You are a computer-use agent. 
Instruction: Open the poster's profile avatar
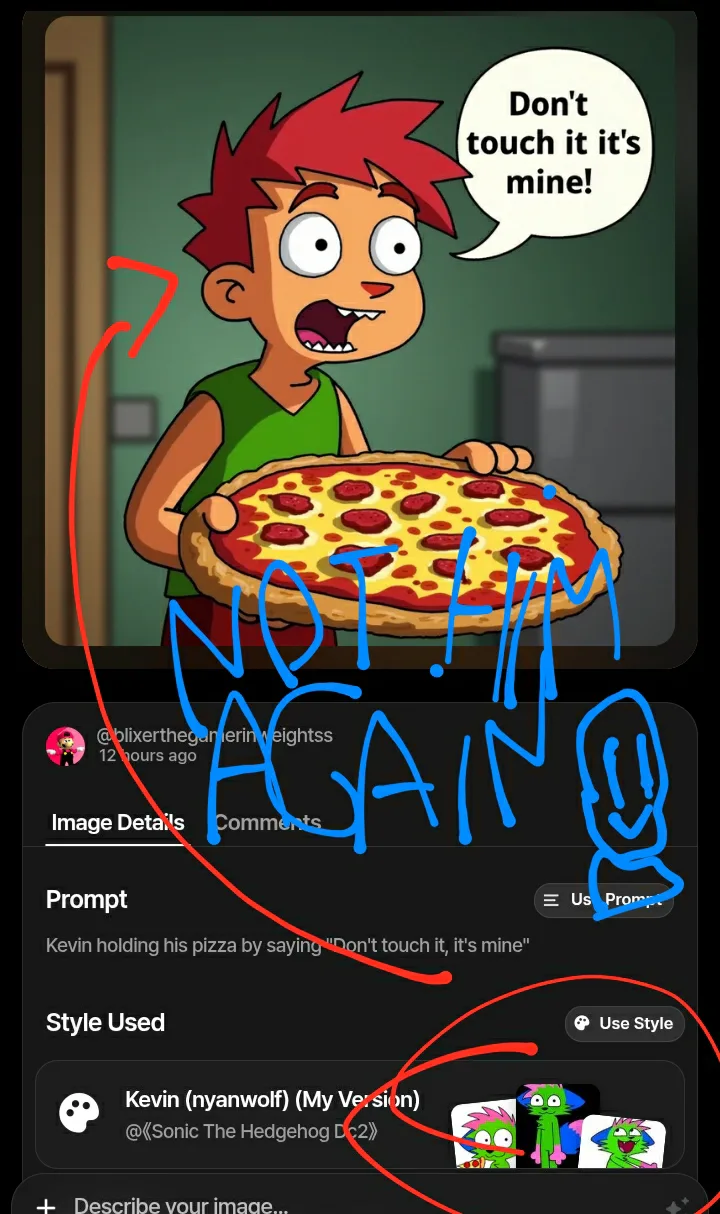coord(66,746)
